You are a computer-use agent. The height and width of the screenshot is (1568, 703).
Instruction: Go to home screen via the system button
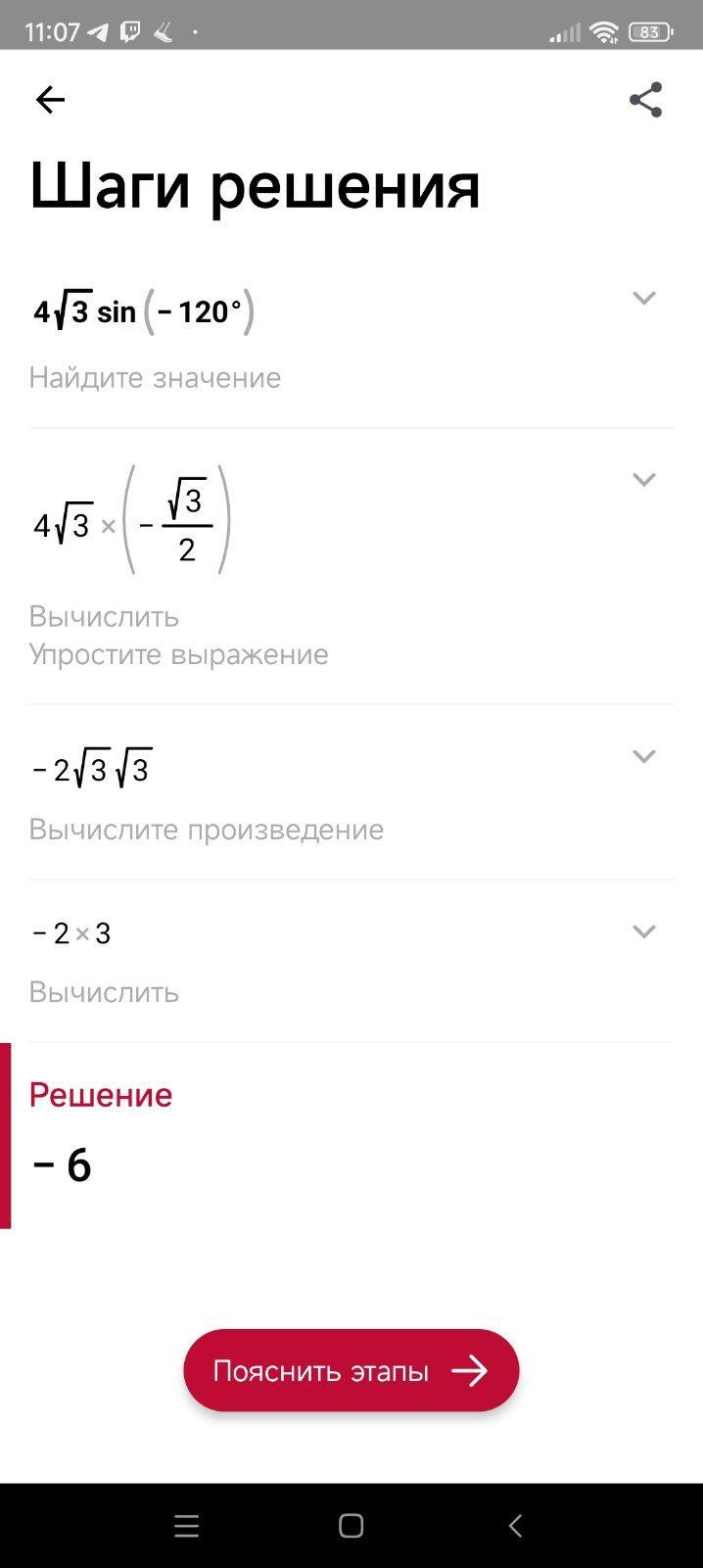351,1525
